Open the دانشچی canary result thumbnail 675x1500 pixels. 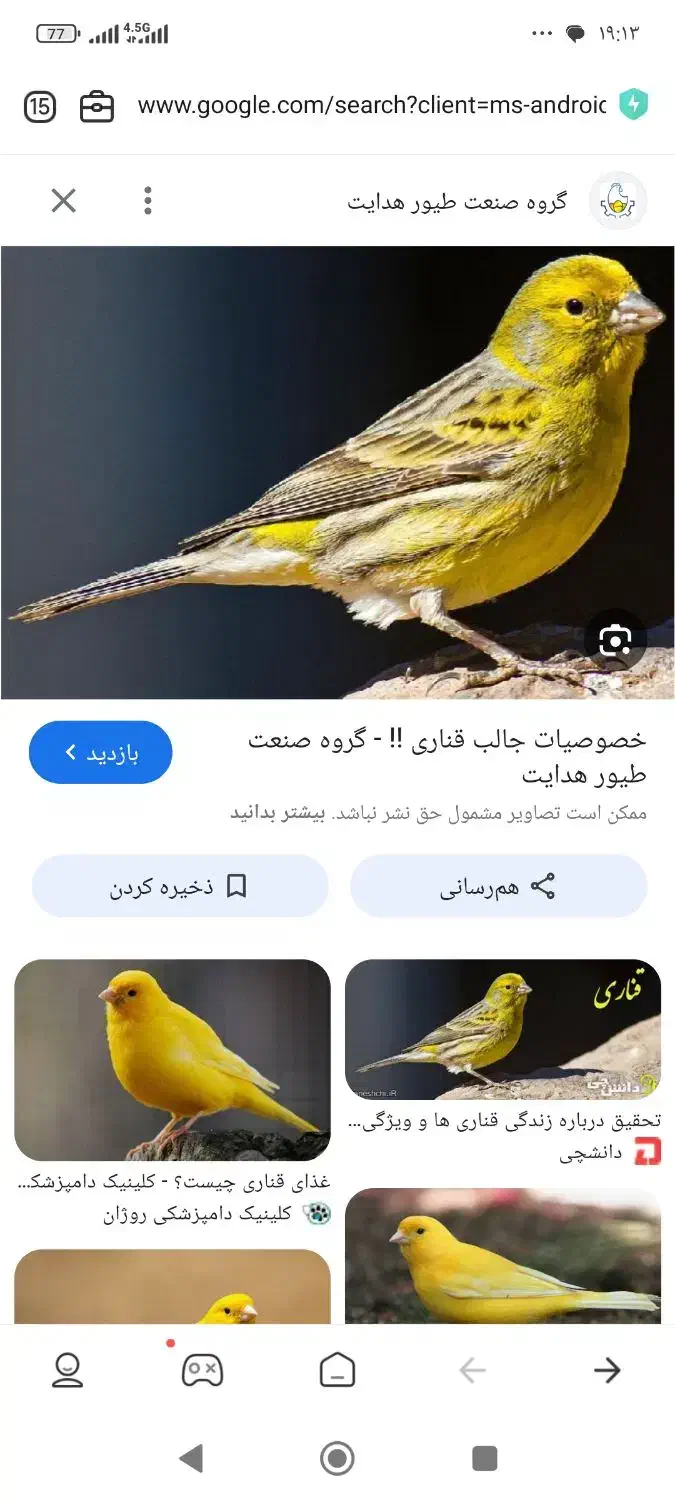tap(503, 1030)
